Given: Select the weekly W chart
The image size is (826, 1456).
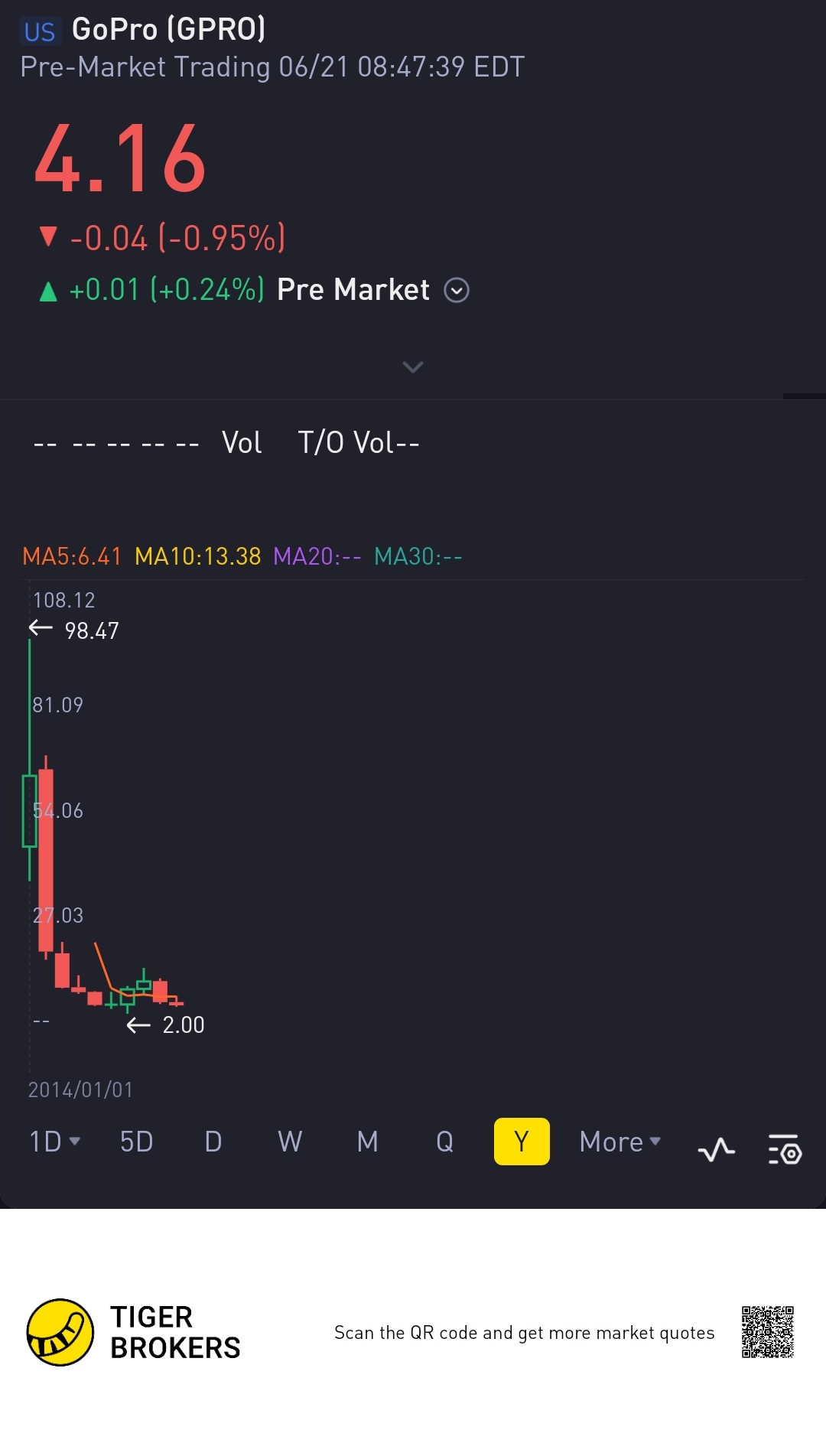Looking at the screenshot, I should tap(290, 1142).
